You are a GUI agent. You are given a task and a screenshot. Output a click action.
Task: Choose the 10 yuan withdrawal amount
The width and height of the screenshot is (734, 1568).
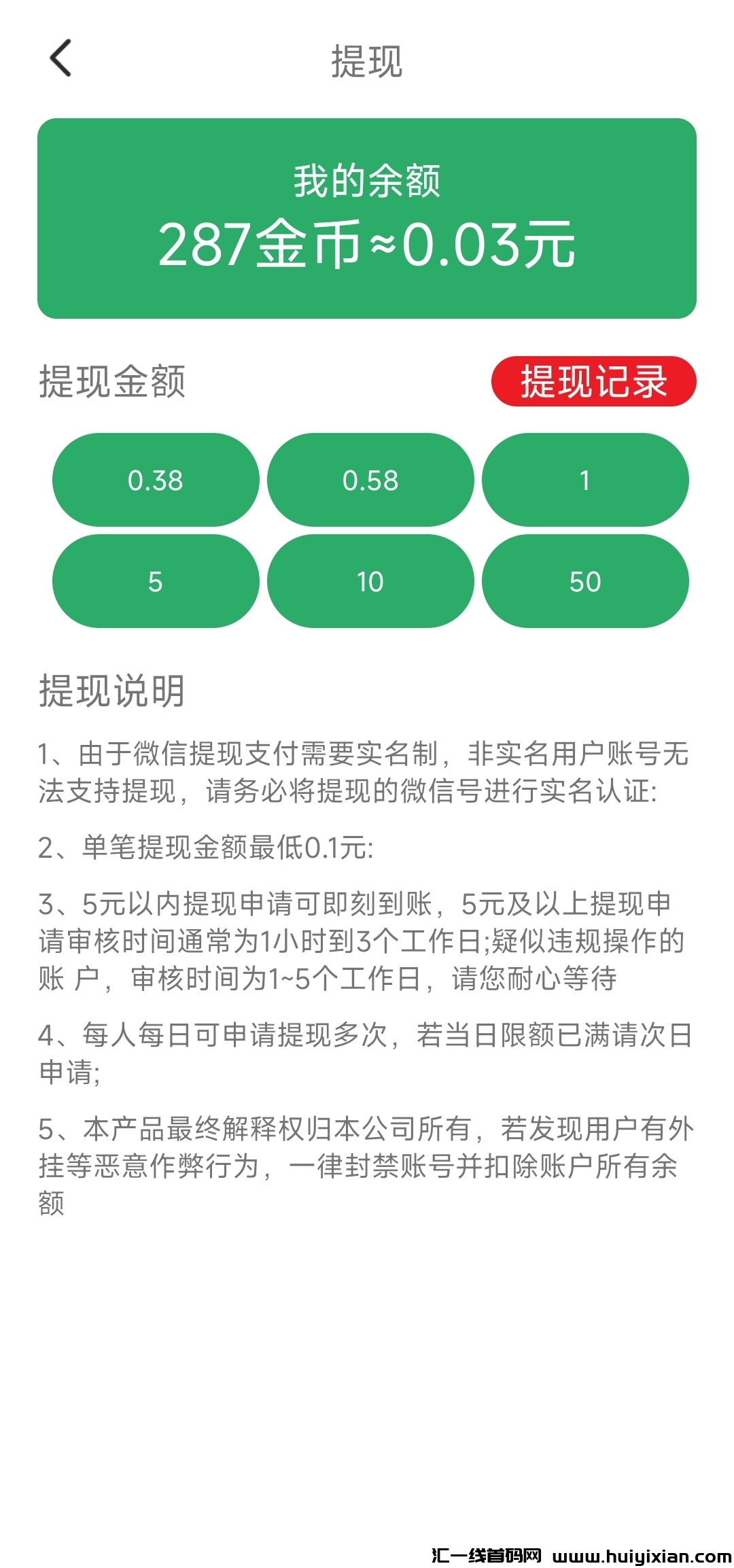(x=370, y=581)
